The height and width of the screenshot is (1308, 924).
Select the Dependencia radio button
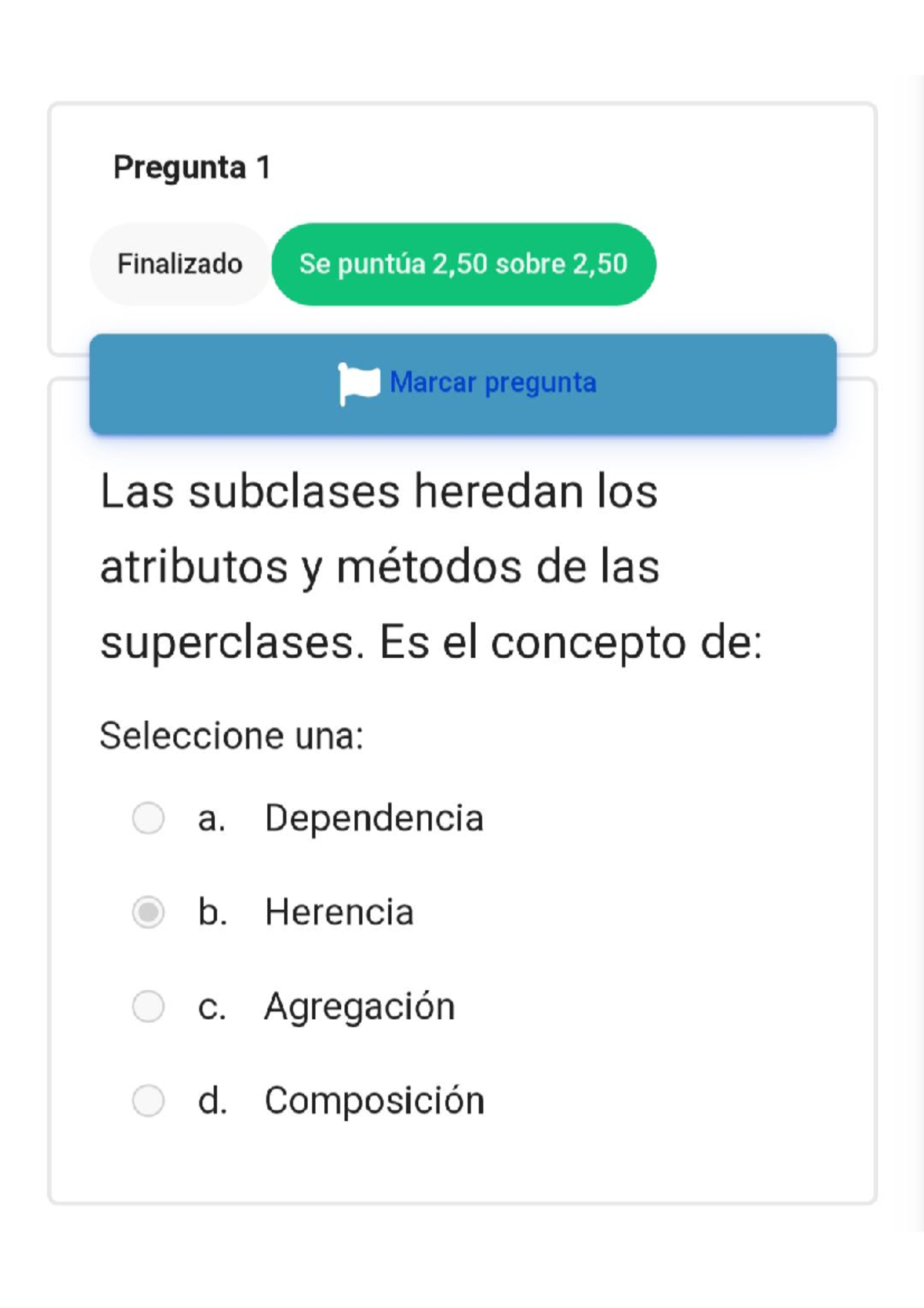coord(149,819)
